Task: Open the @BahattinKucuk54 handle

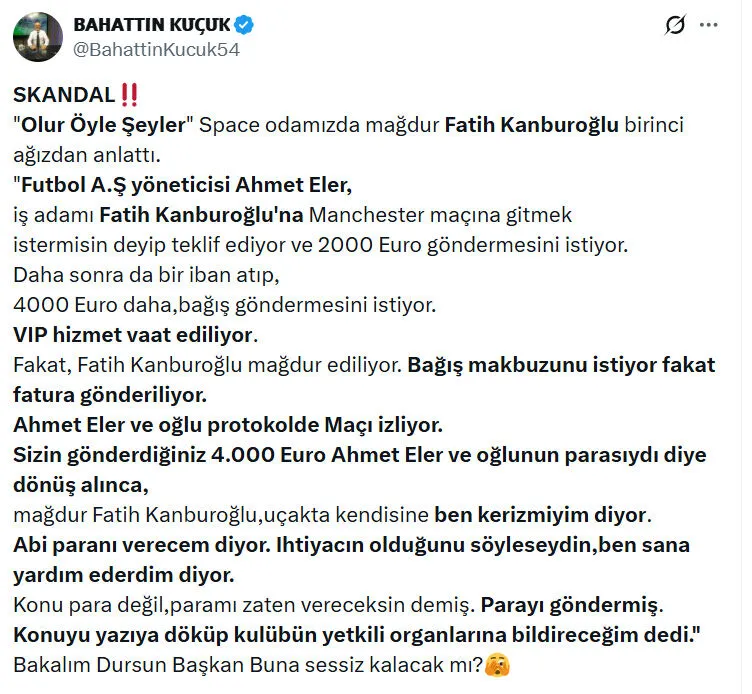Action: tap(157, 48)
